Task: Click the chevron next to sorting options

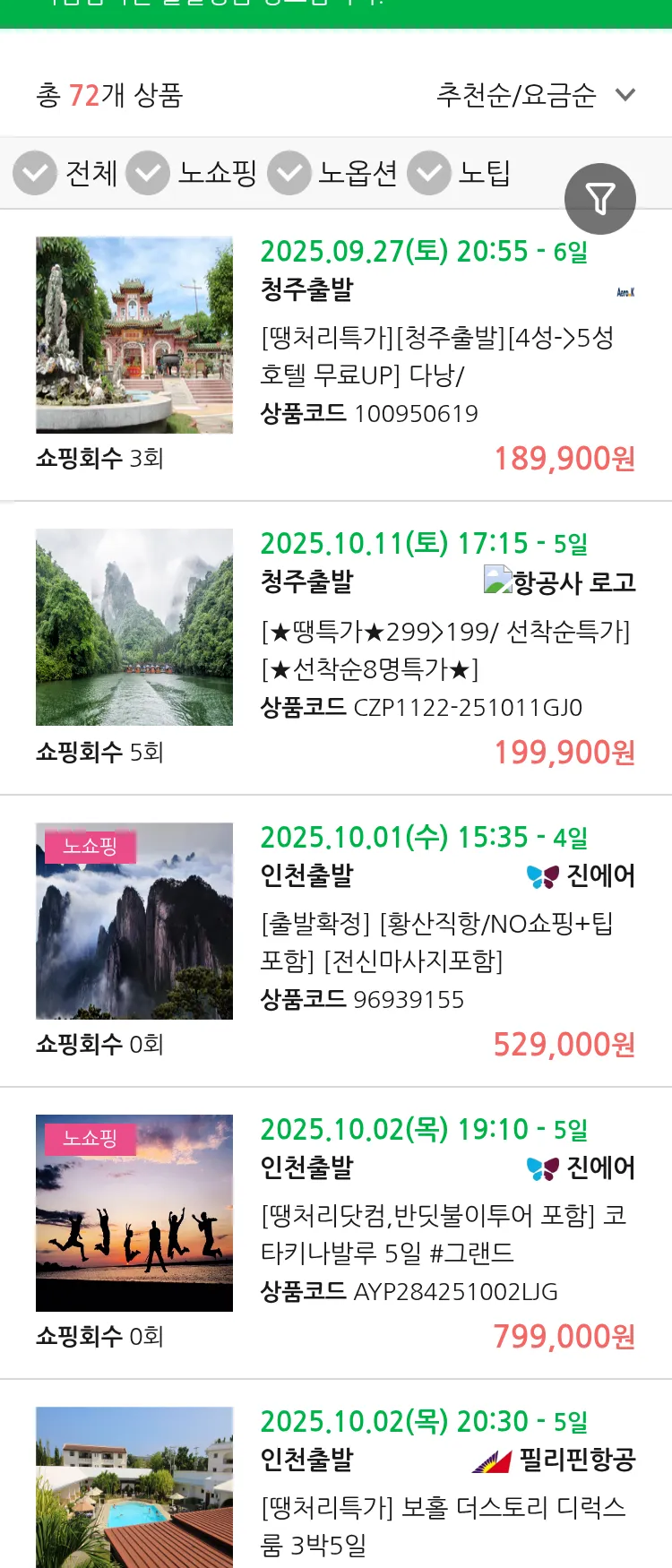Action: click(x=625, y=92)
